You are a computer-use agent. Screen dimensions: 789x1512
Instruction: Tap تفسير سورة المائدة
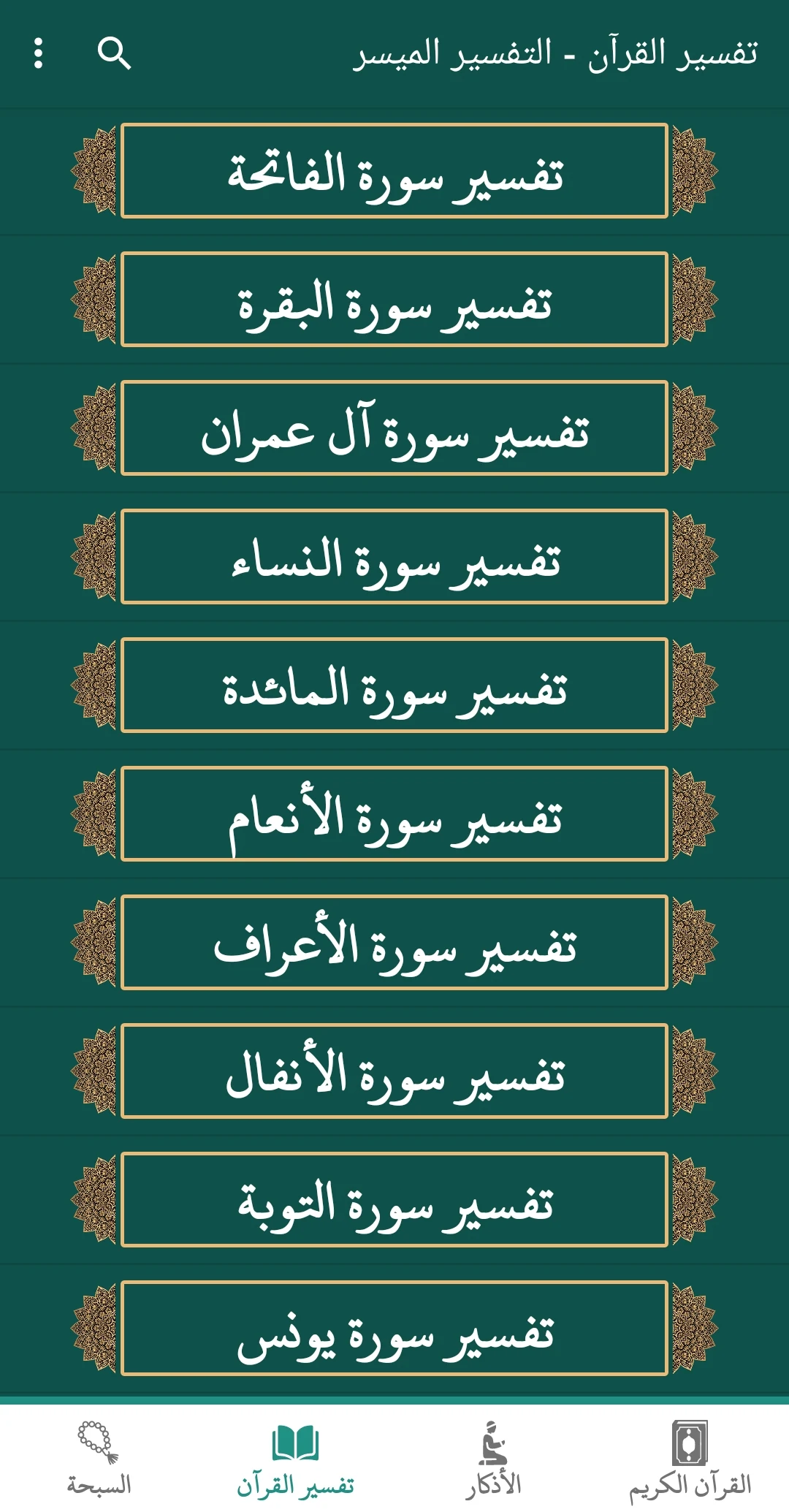pyautogui.click(x=394, y=685)
